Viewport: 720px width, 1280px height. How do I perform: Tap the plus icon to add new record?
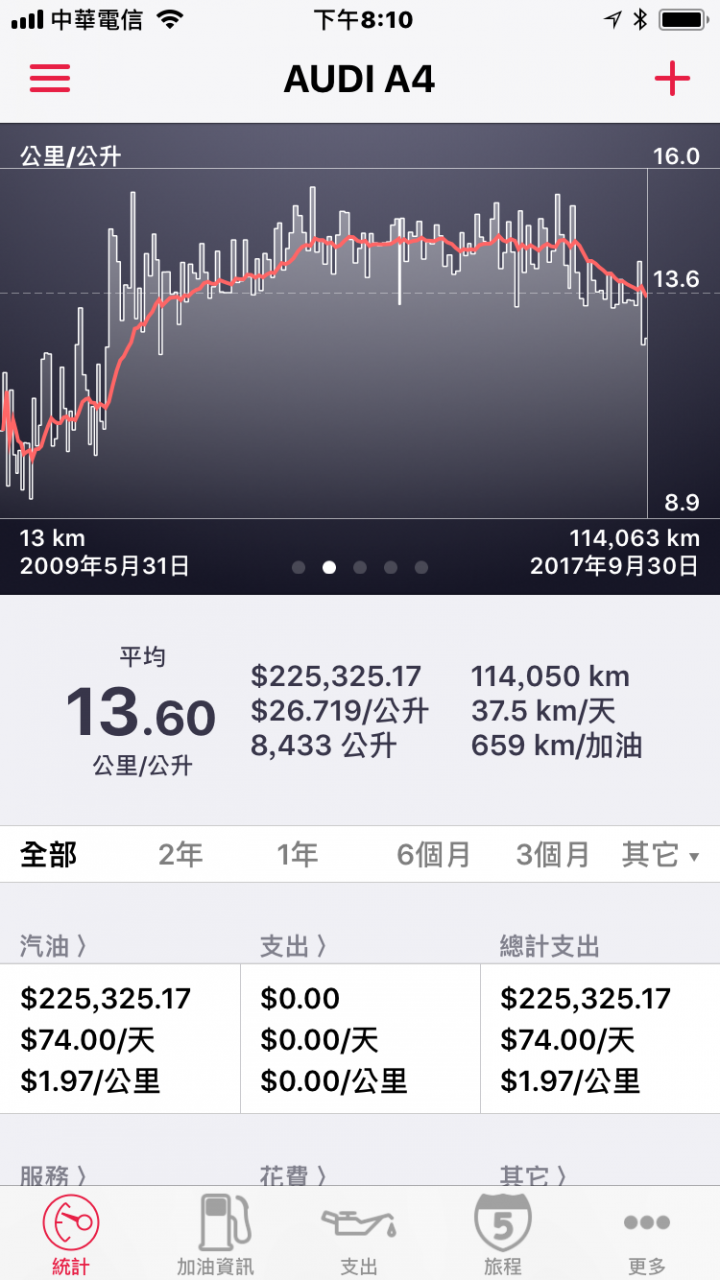click(x=672, y=78)
